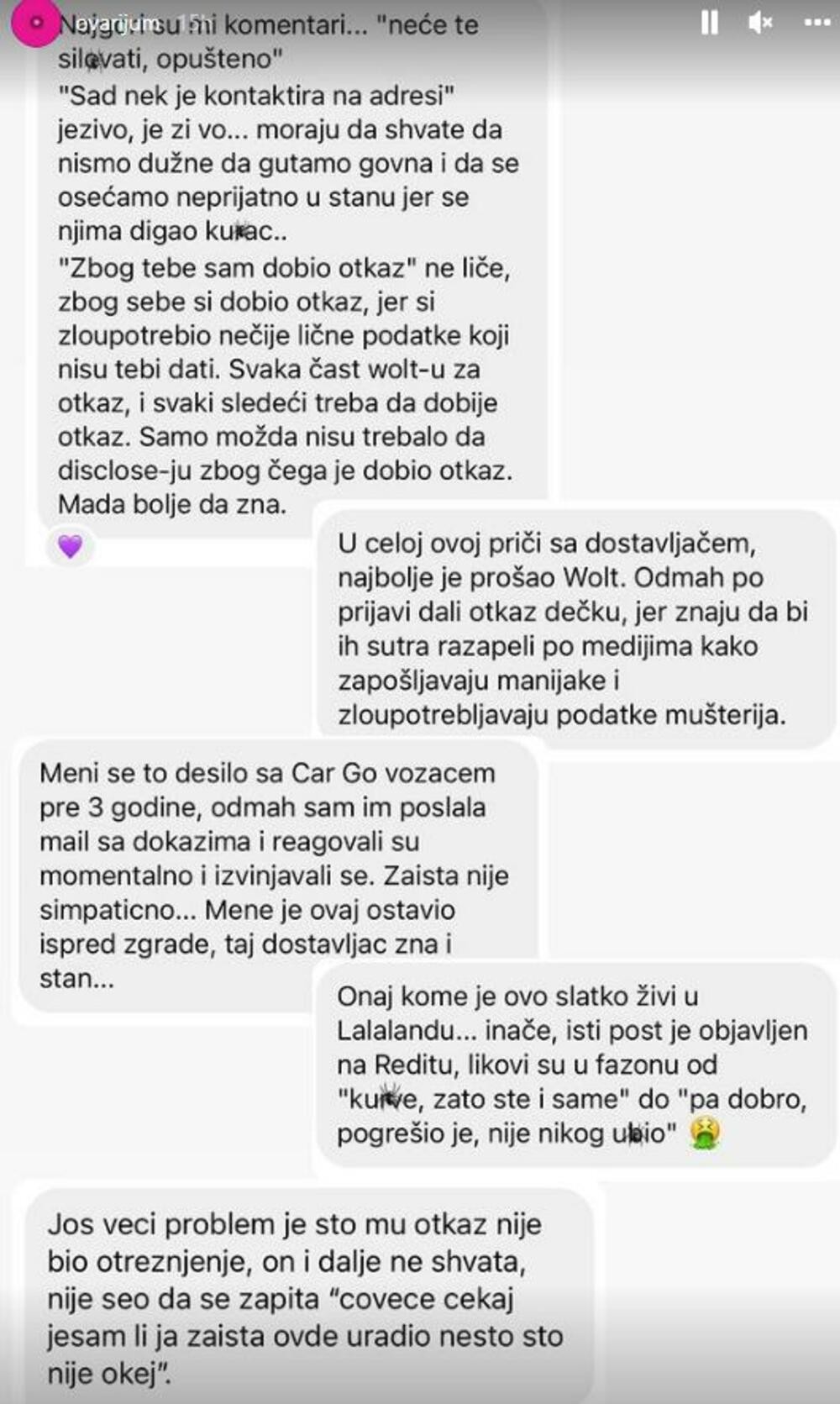This screenshot has width=840, height=1404.
Task: Open the story poster's pink profile avatar
Action: [x=35, y=24]
